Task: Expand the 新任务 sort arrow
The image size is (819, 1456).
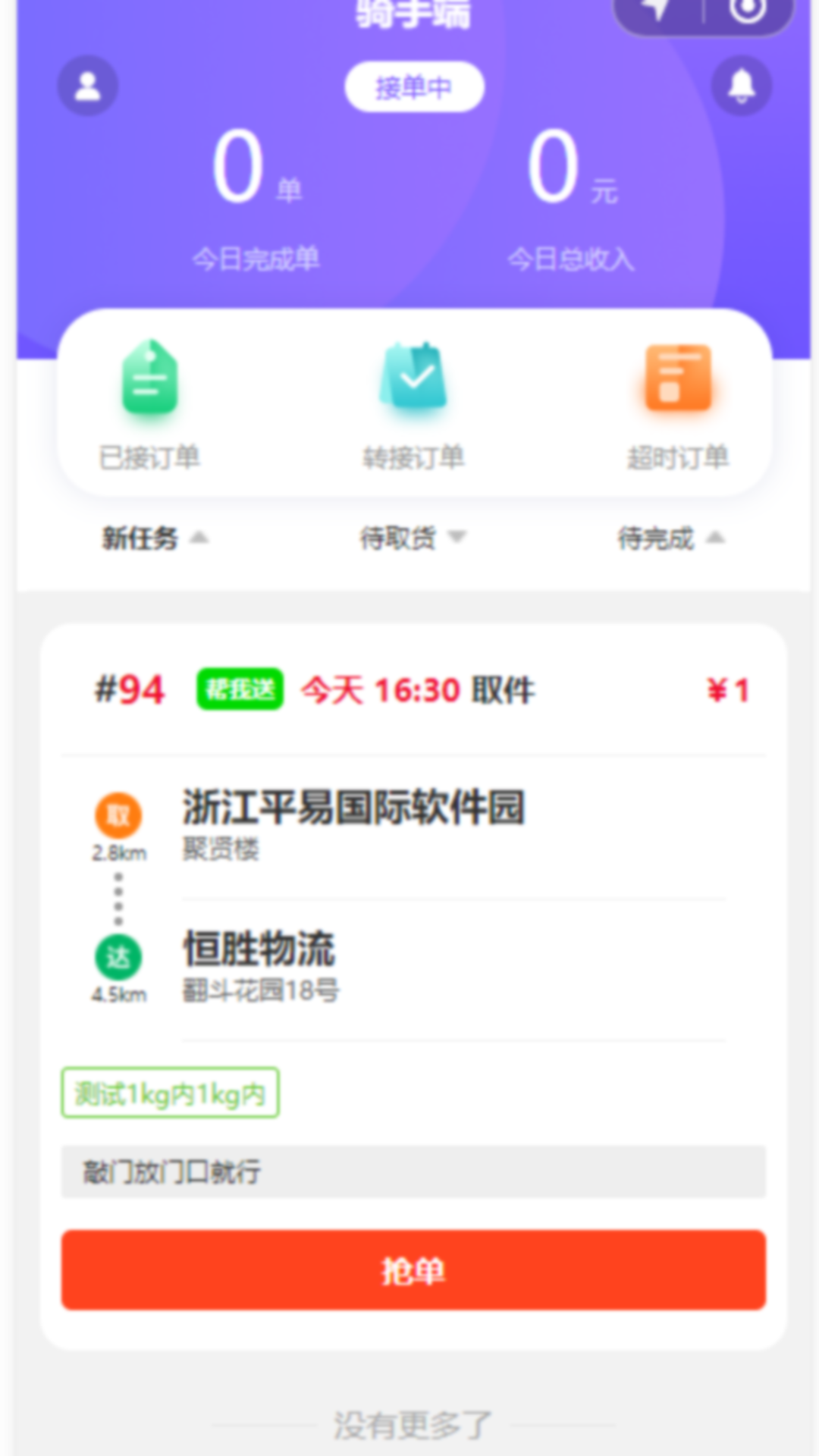Action: point(200,537)
